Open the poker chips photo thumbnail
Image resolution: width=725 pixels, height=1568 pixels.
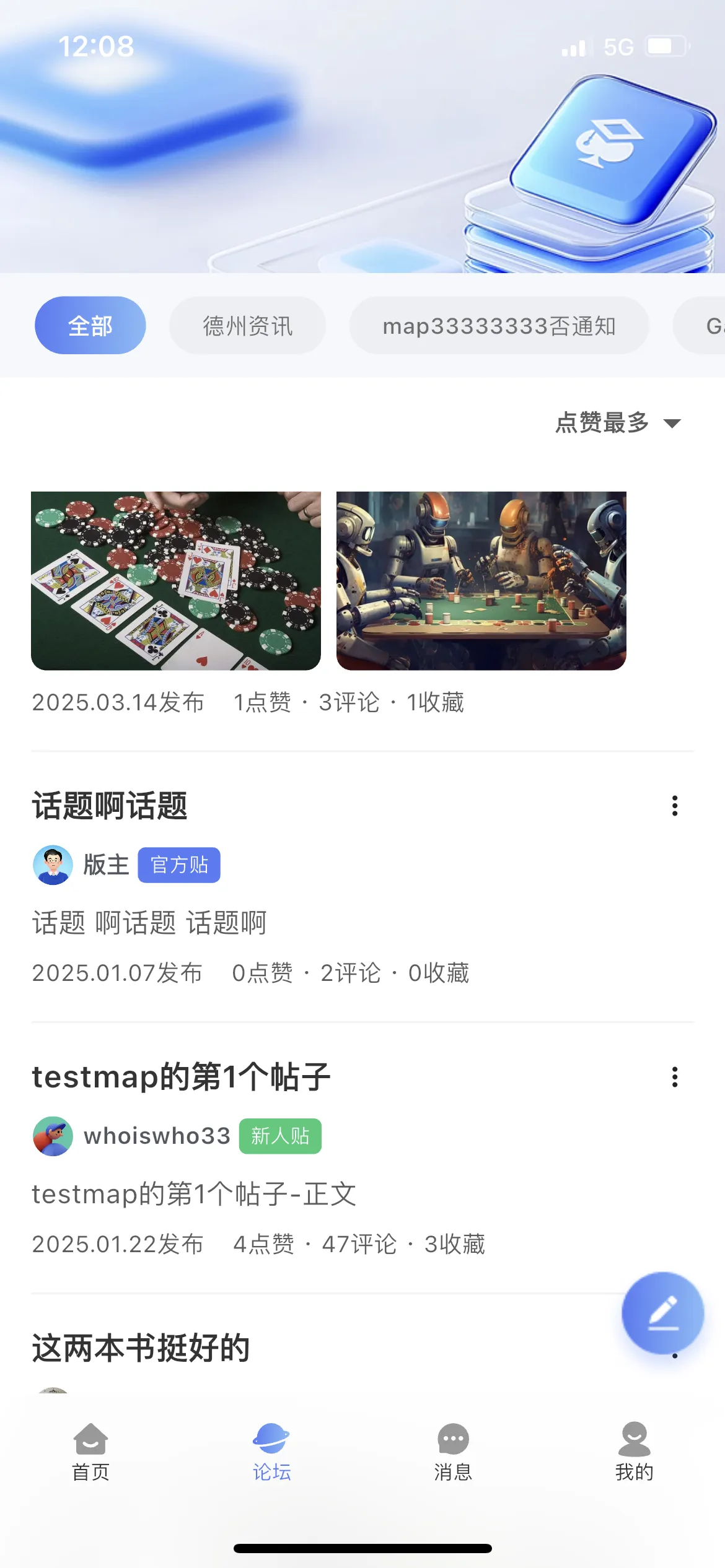(175, 580)
